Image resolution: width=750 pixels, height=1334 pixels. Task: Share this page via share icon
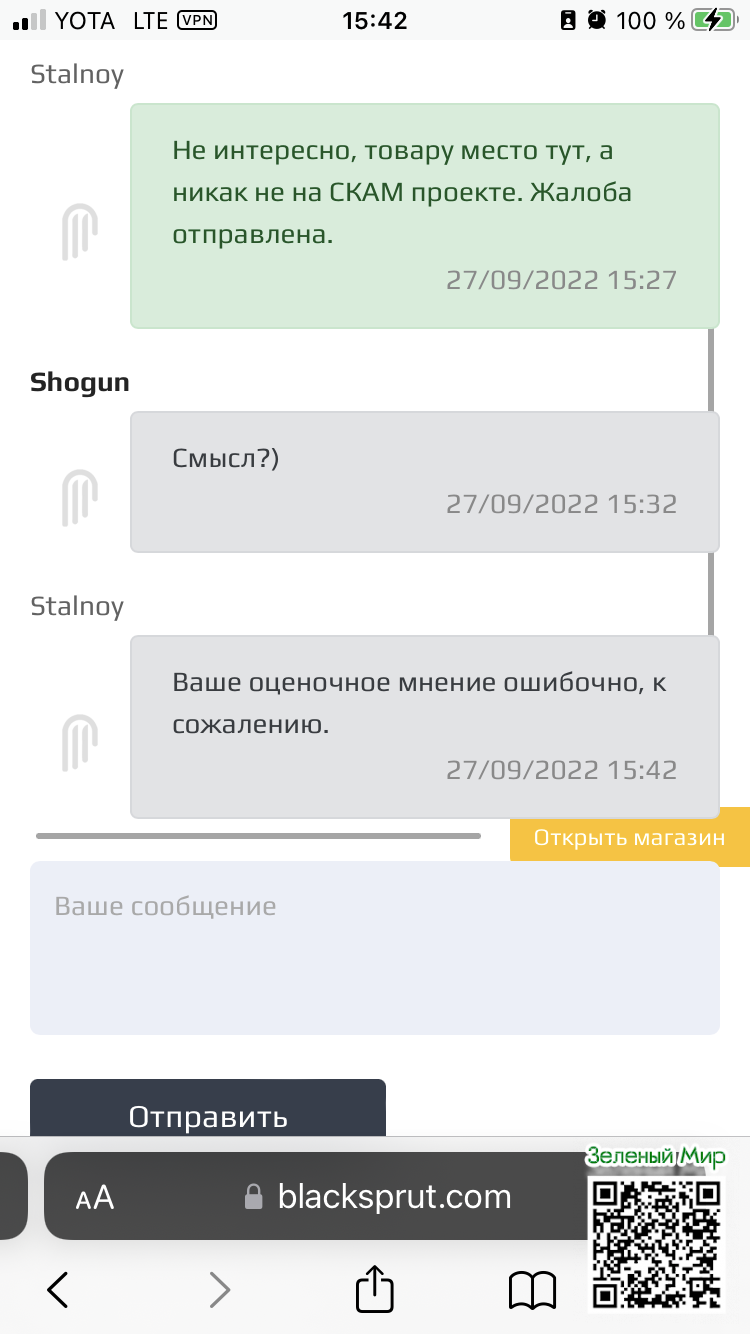[x=374, y=1289]
